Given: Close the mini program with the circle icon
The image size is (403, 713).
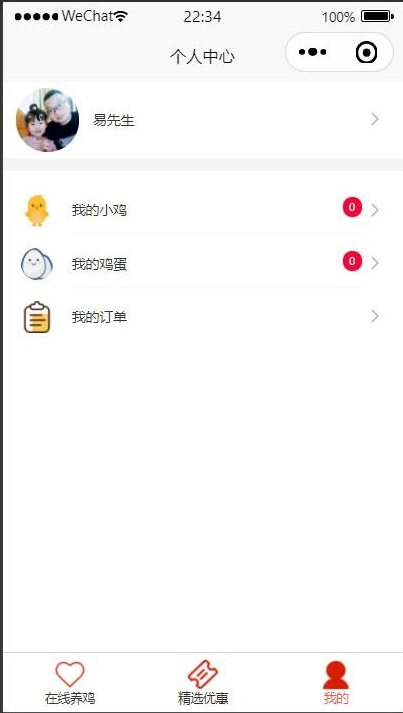Looking at the screenshot, I should coord(367,53).
